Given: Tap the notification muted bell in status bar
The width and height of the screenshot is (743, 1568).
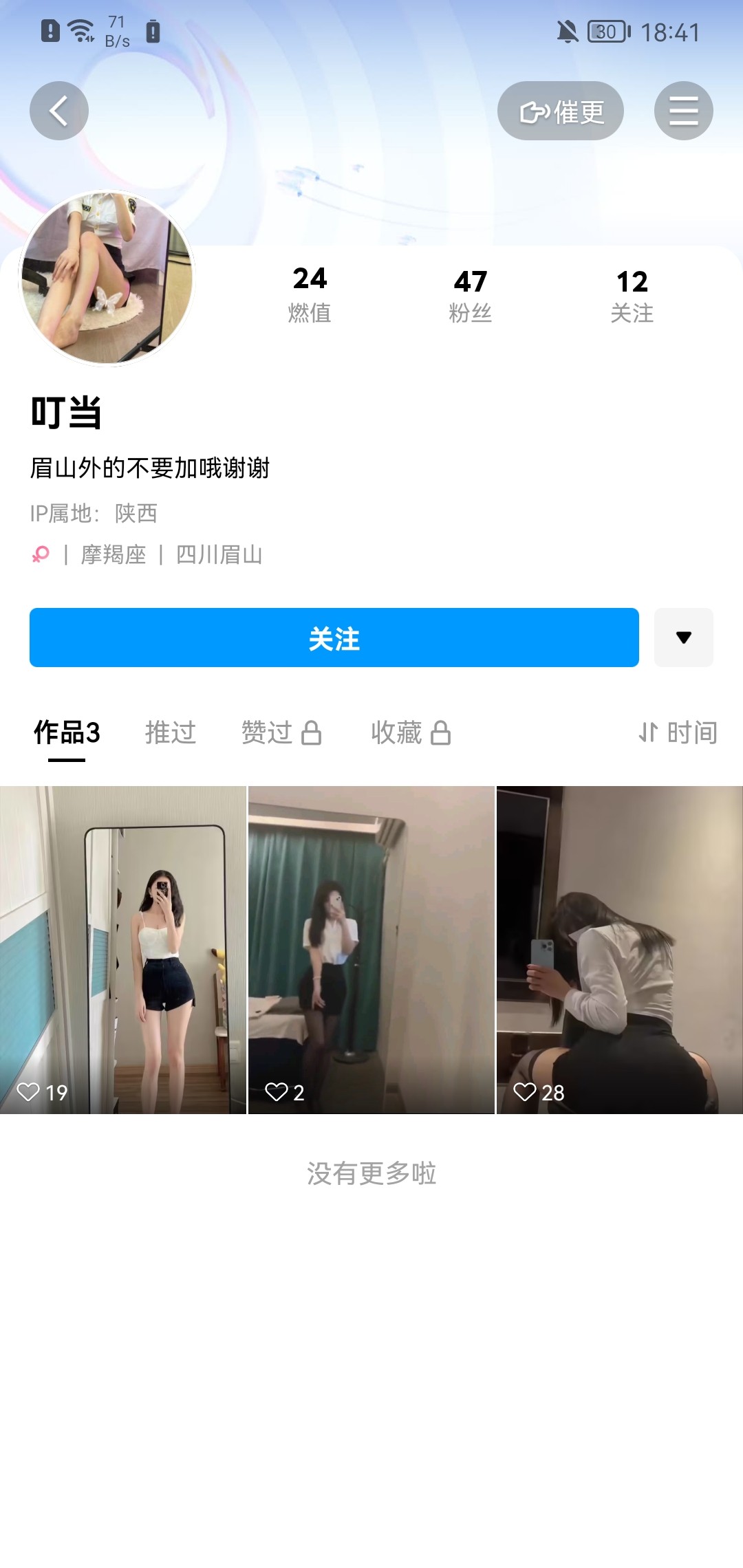Looking at the screenshot, I should [x=567, y=32].
